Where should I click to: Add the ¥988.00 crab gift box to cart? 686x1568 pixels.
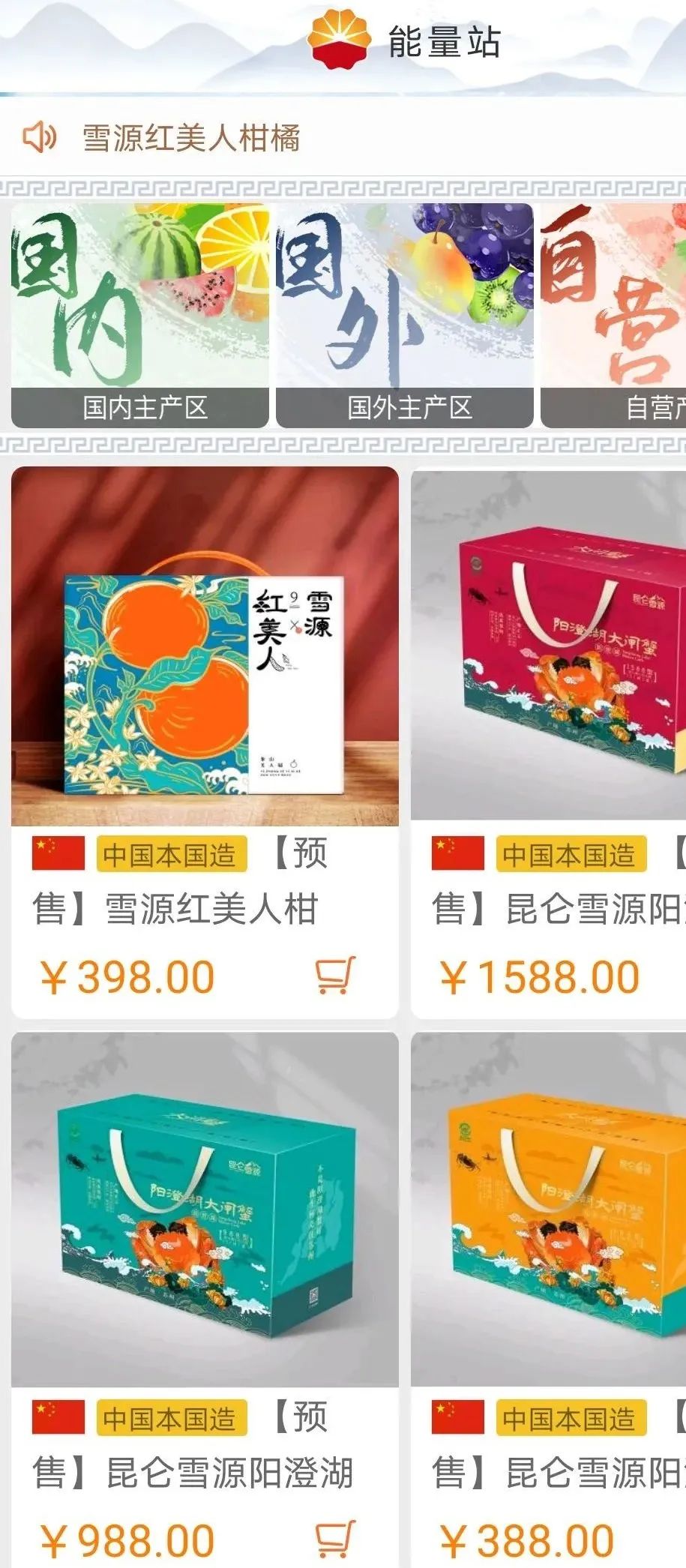334,1539
